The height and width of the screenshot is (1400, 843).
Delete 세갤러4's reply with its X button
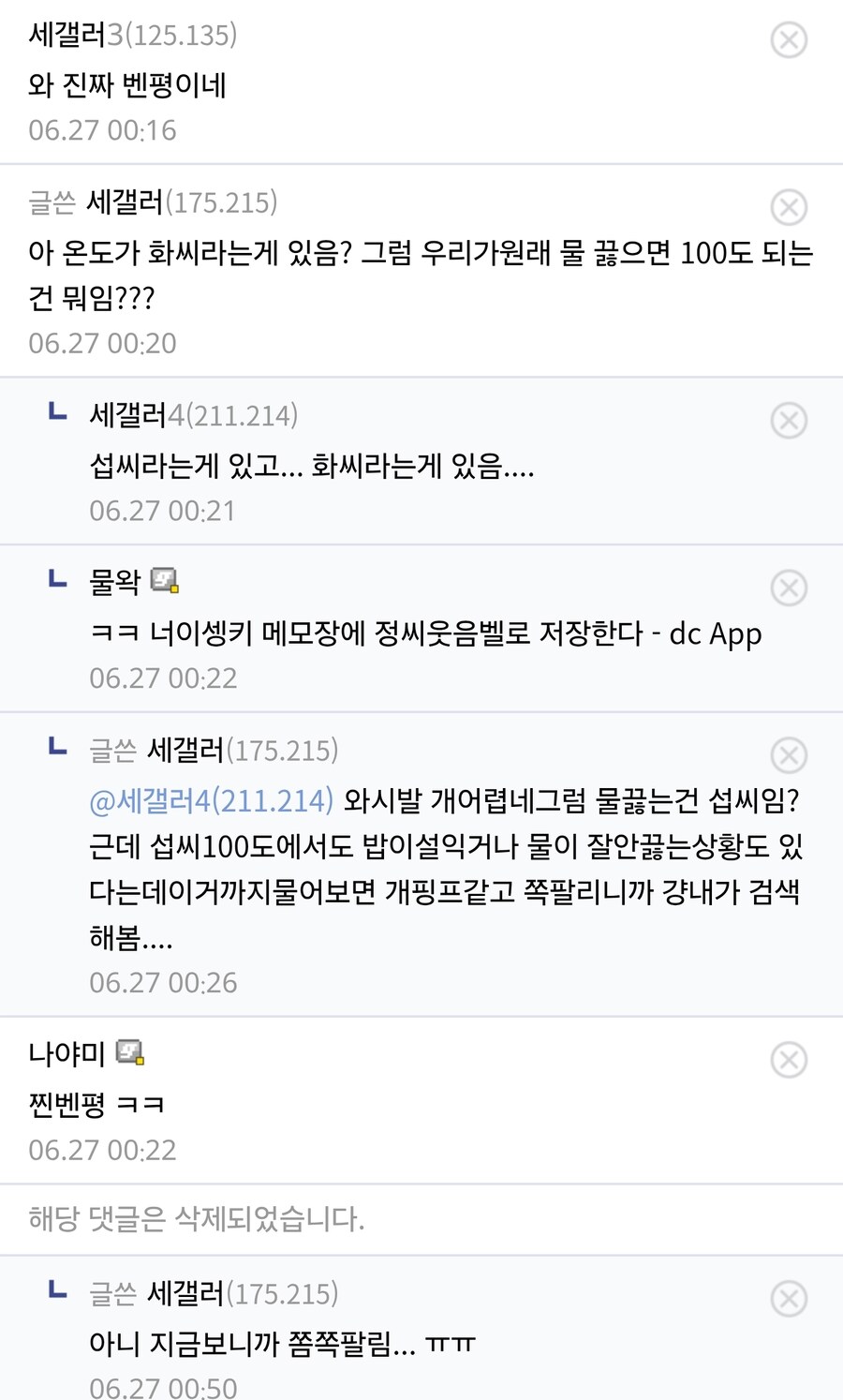pos(789,422)
